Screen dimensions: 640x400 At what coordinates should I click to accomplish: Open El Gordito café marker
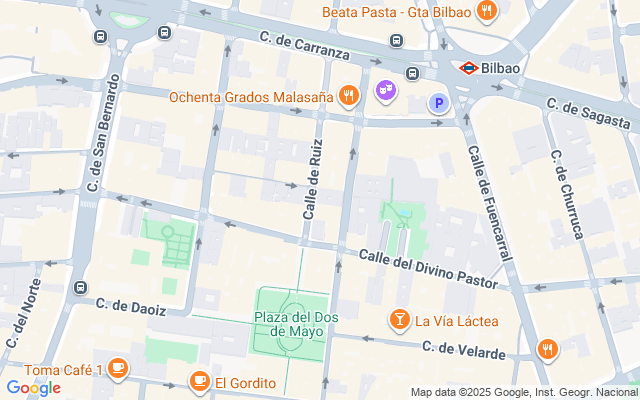tap(199, 381)
